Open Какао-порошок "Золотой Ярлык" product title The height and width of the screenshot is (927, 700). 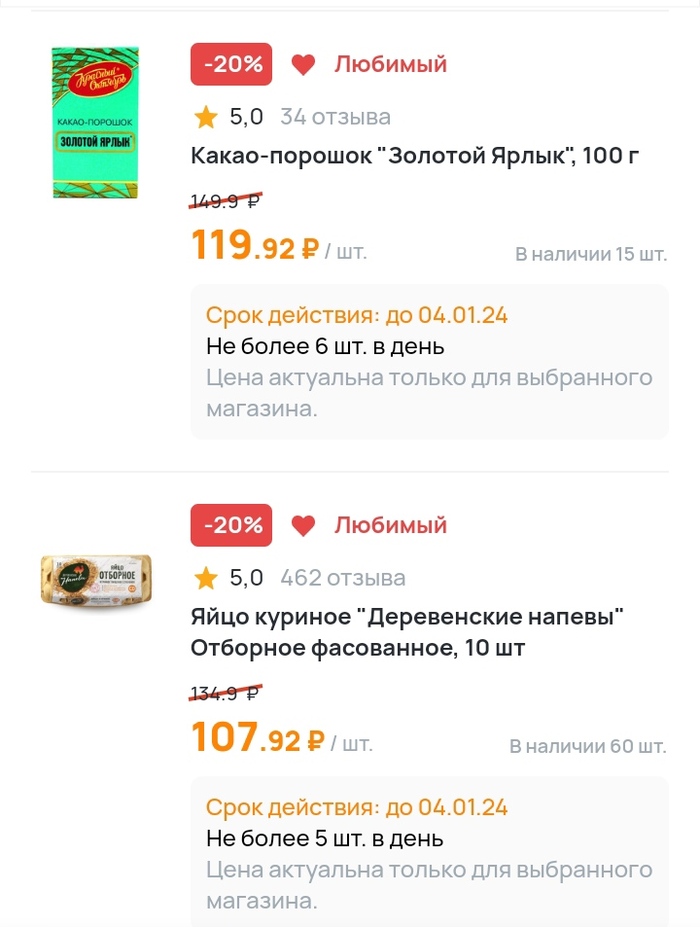click(414, 156)
